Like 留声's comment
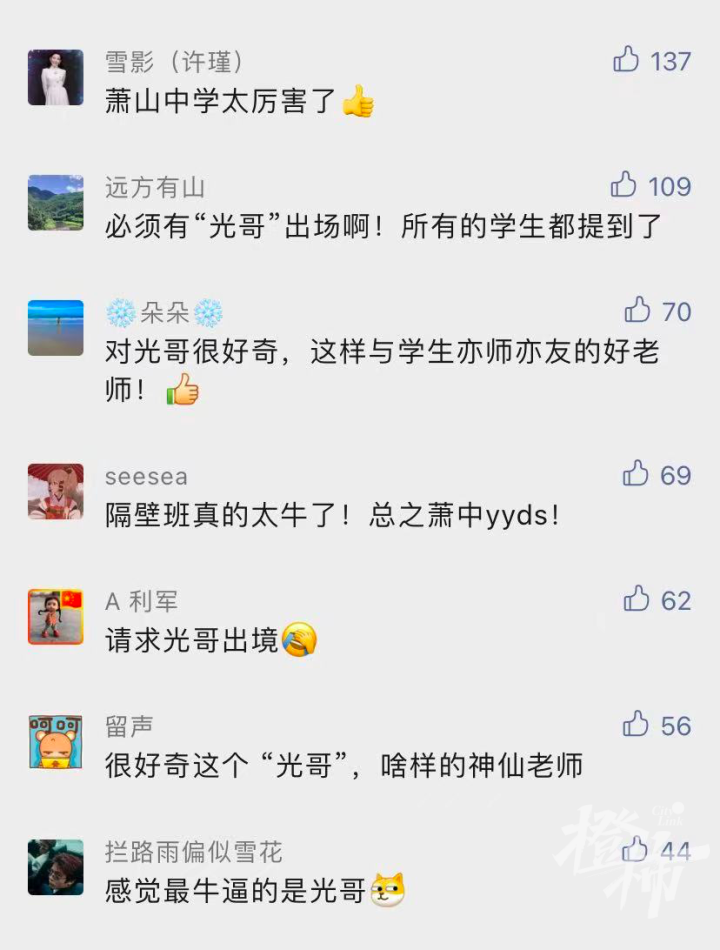This screenshot has height=950, width=720. (637, 725)
